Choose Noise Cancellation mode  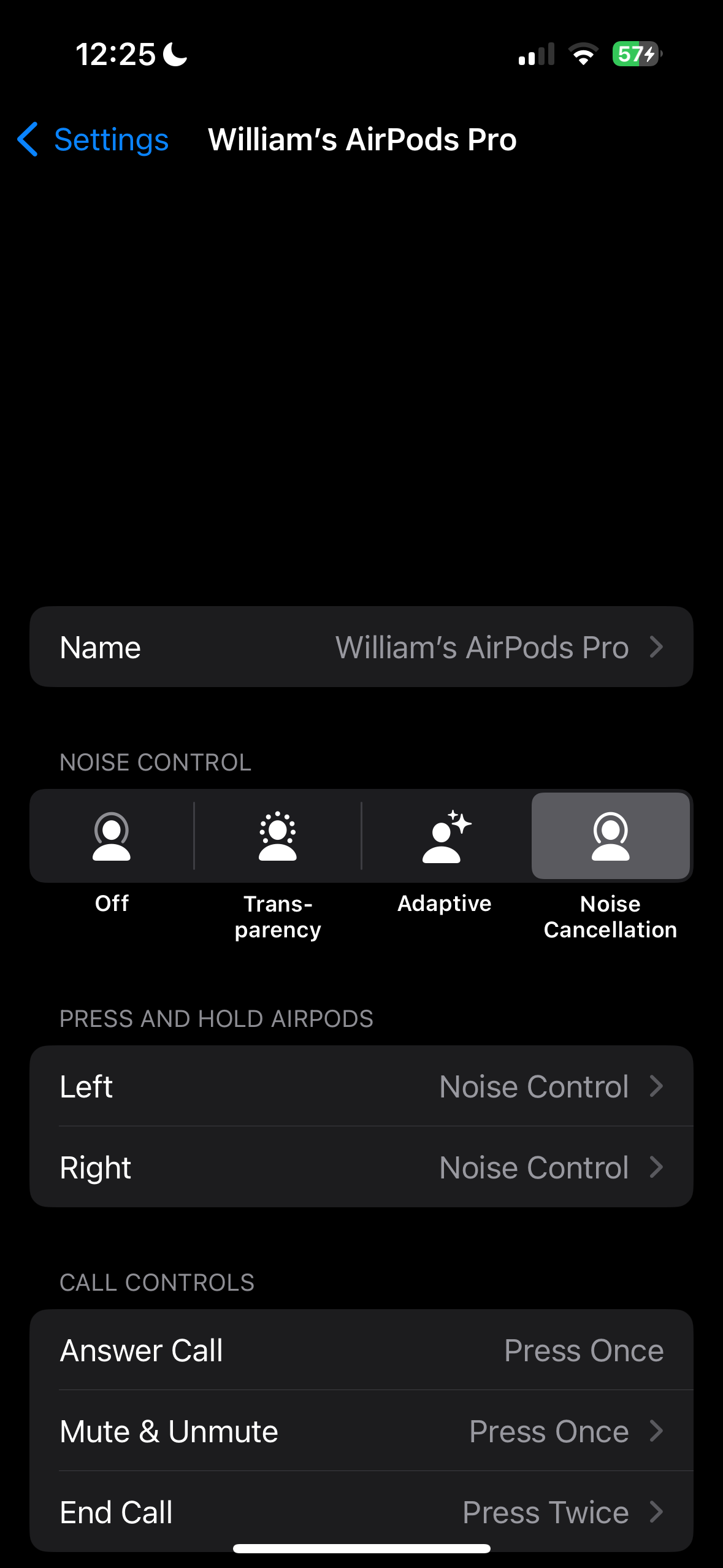click(x=610, y=836)
